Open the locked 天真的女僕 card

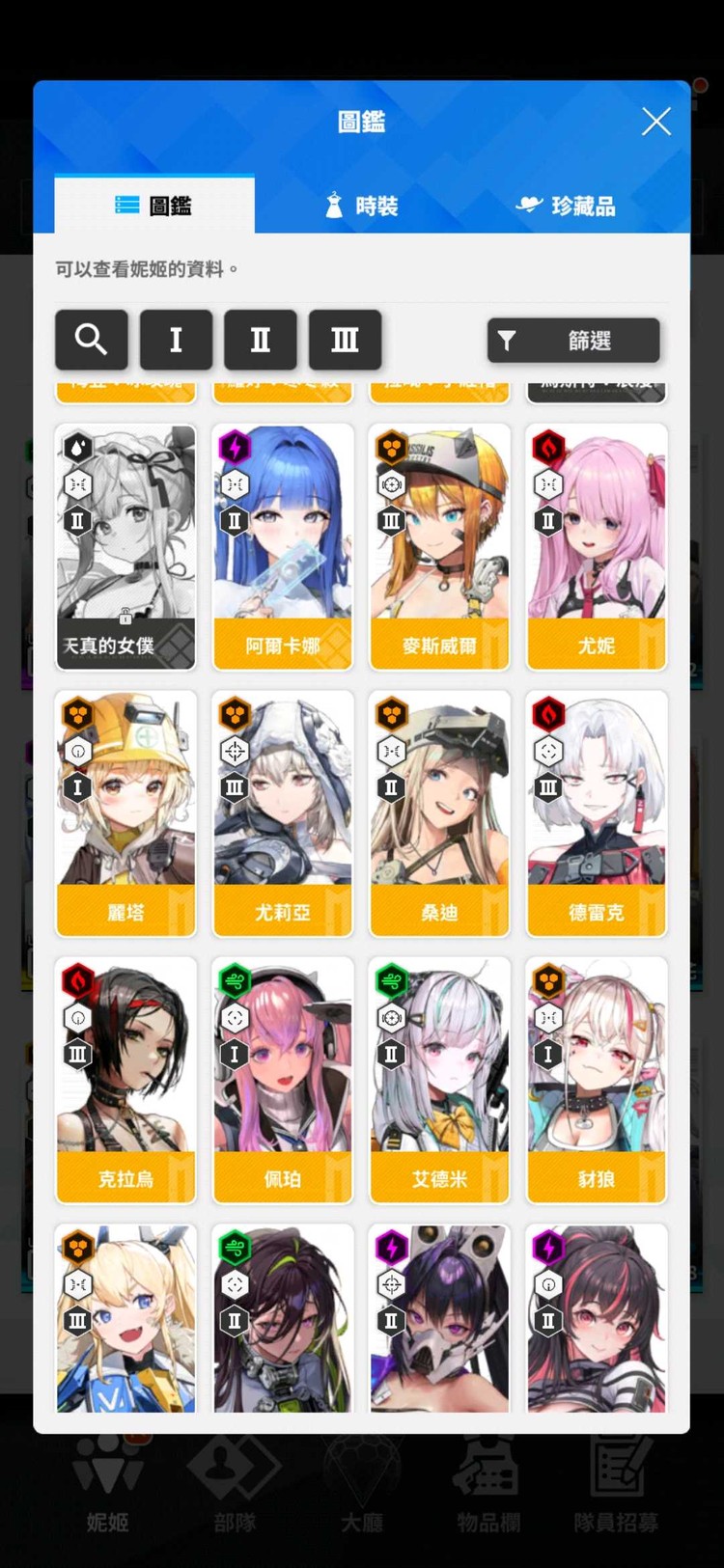(x=125, y=546)
